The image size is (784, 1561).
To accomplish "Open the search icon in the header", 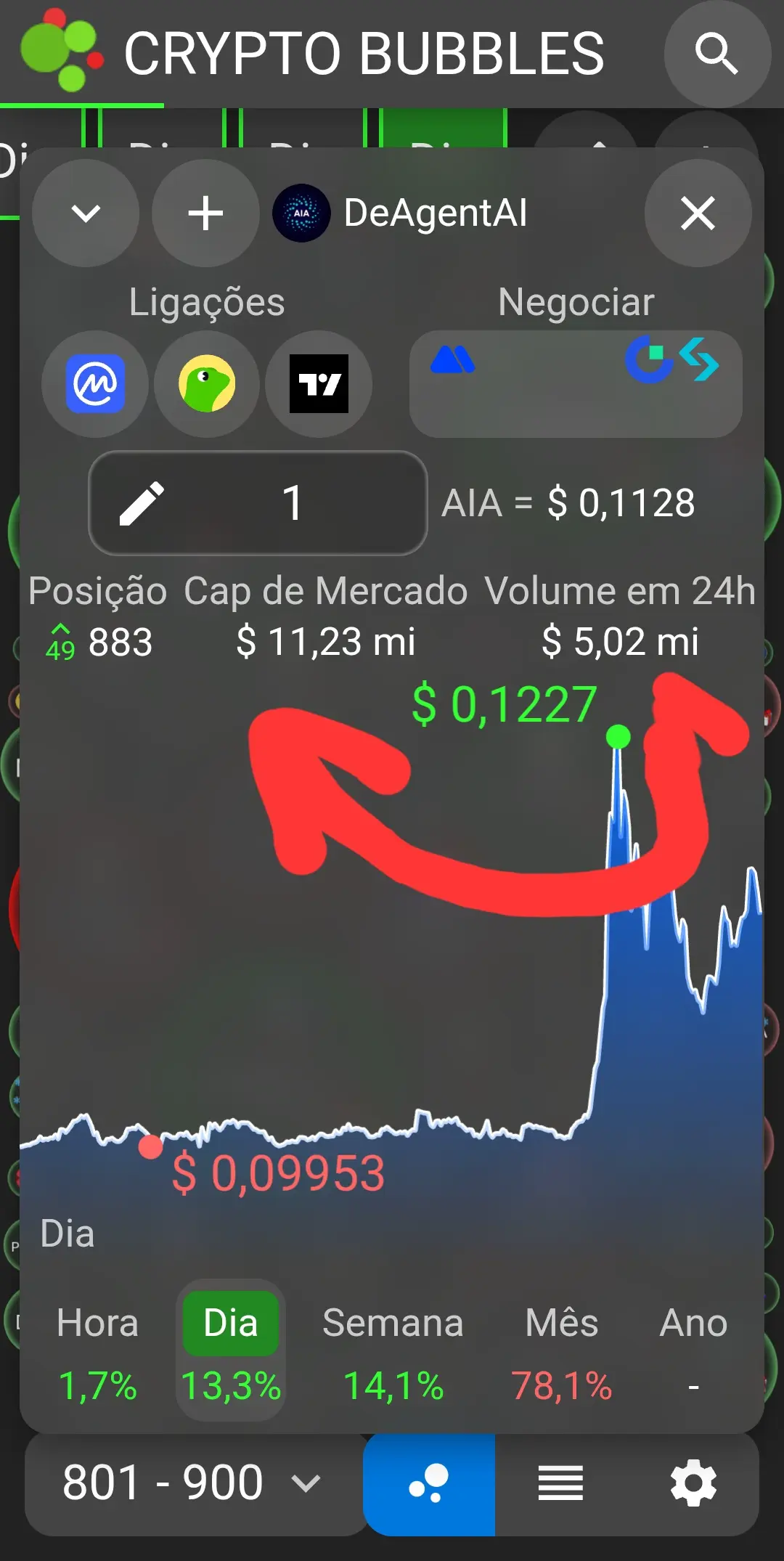I will (716, 54).
